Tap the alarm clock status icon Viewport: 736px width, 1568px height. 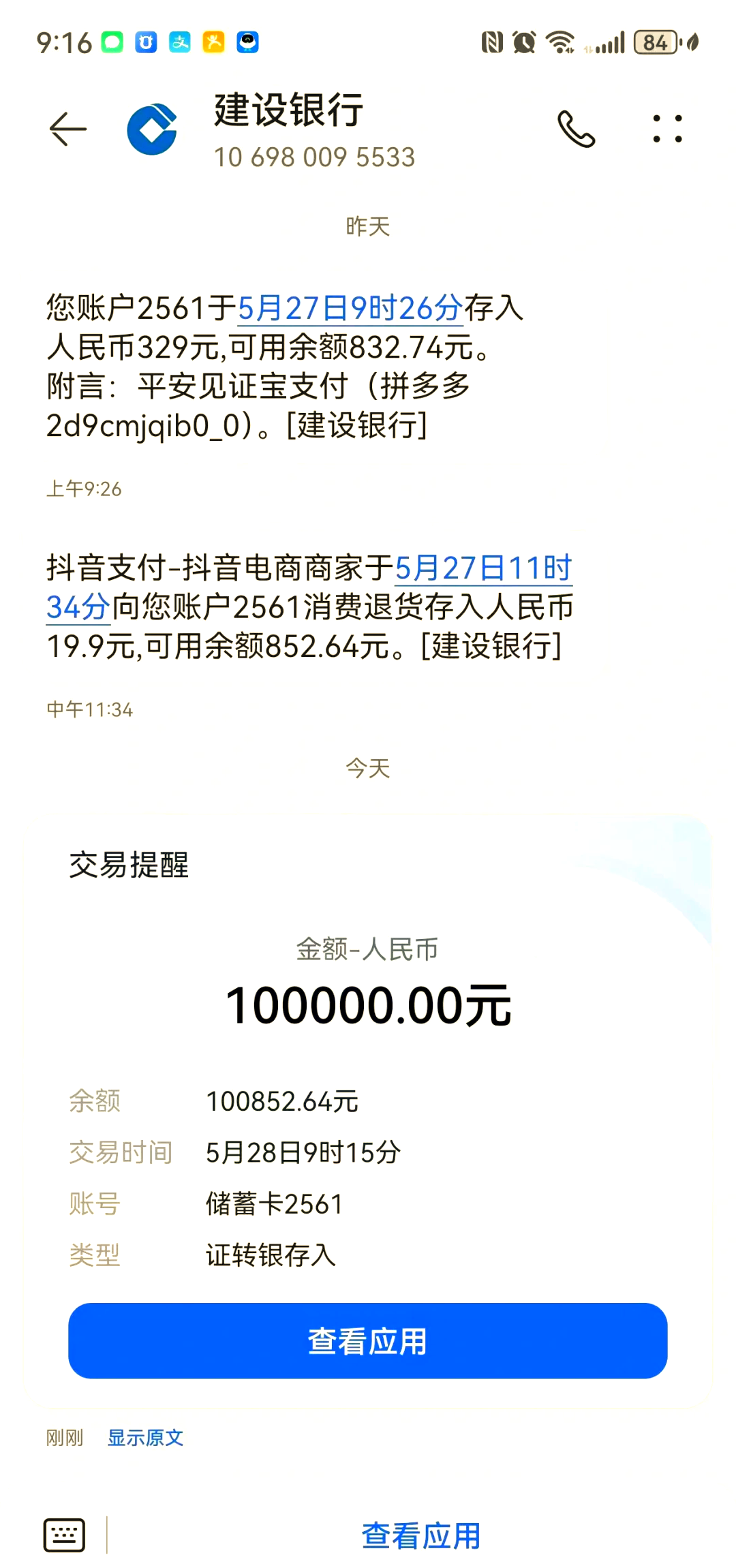pos(523,42)
